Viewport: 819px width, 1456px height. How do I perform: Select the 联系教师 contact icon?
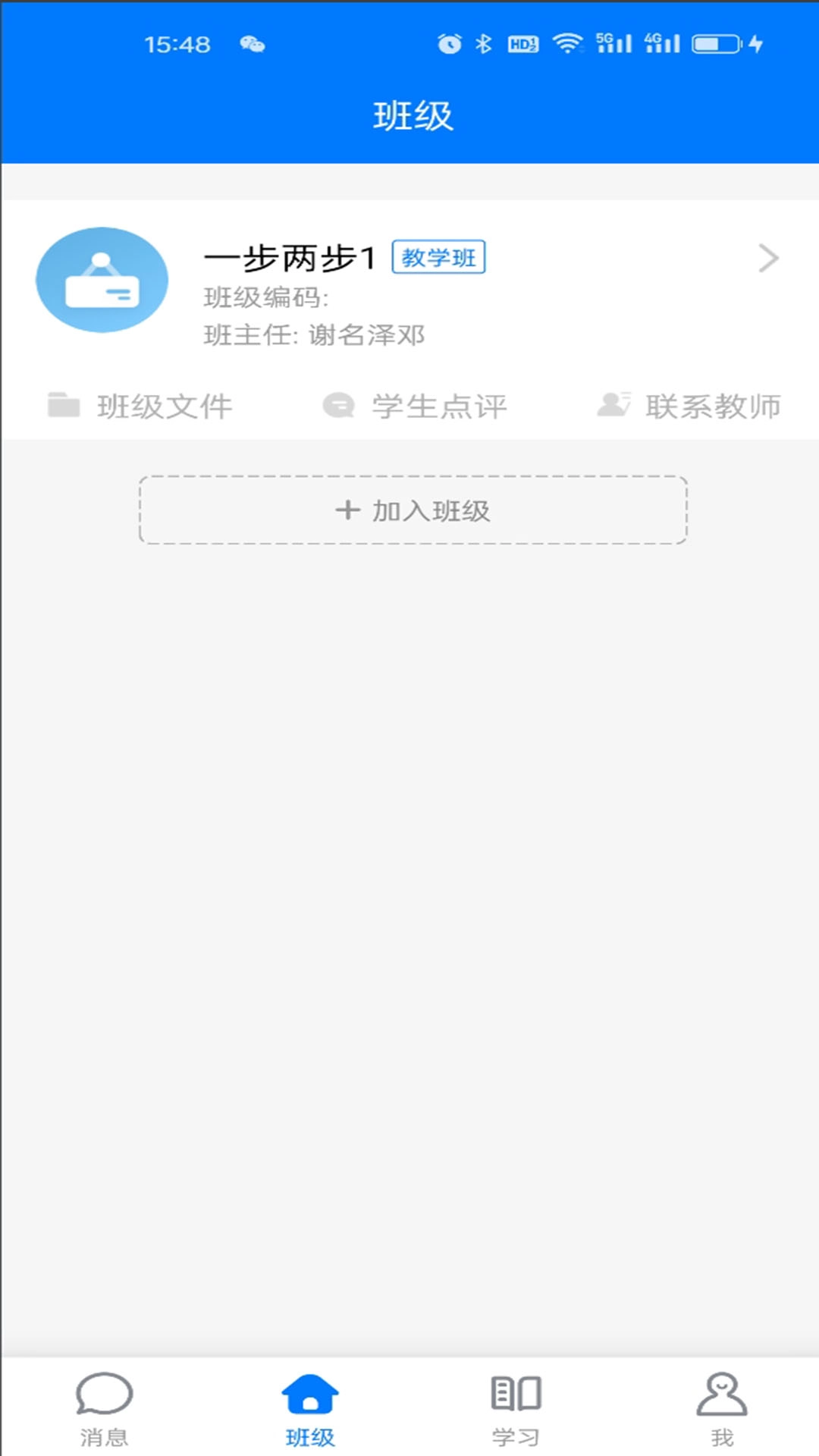[614, 404]
